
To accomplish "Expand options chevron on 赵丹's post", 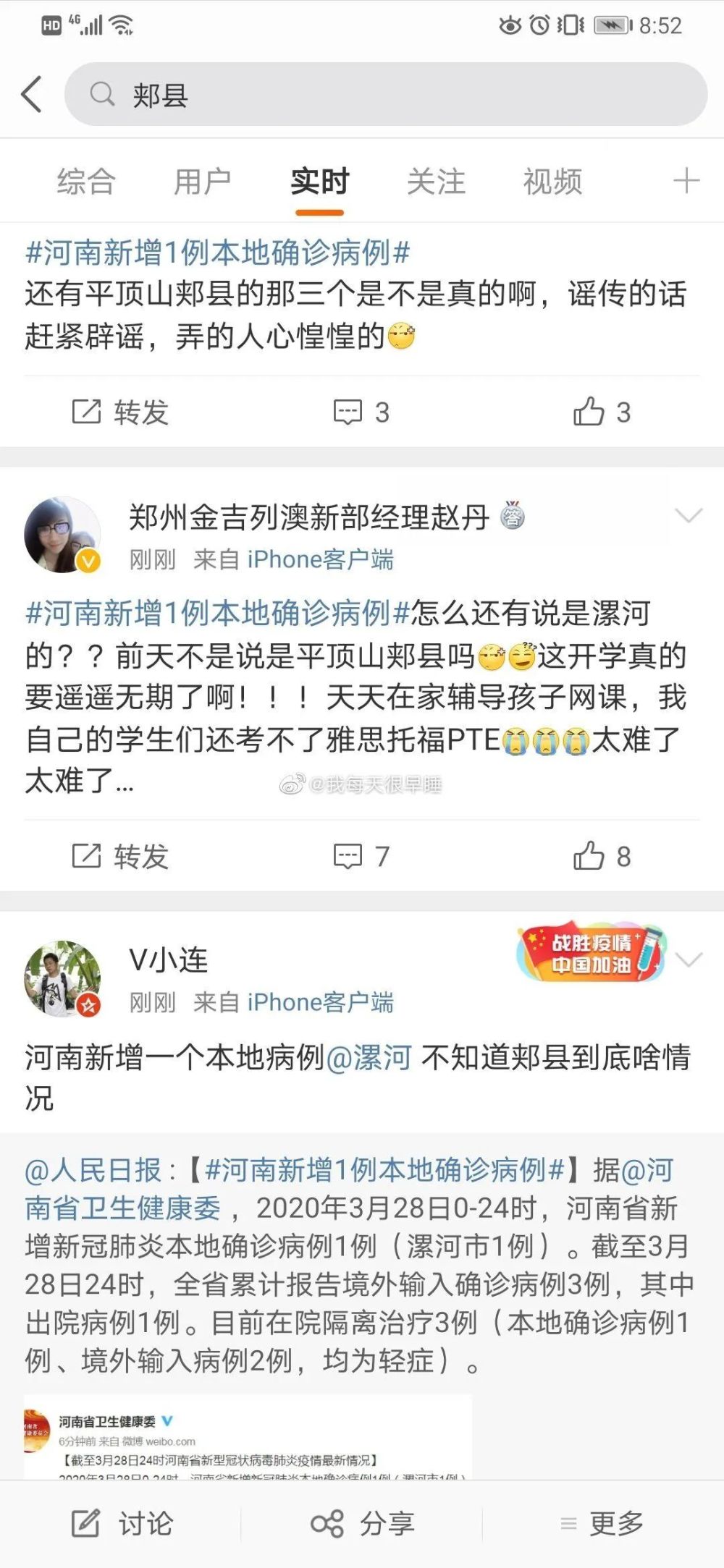I will point(689,515).
